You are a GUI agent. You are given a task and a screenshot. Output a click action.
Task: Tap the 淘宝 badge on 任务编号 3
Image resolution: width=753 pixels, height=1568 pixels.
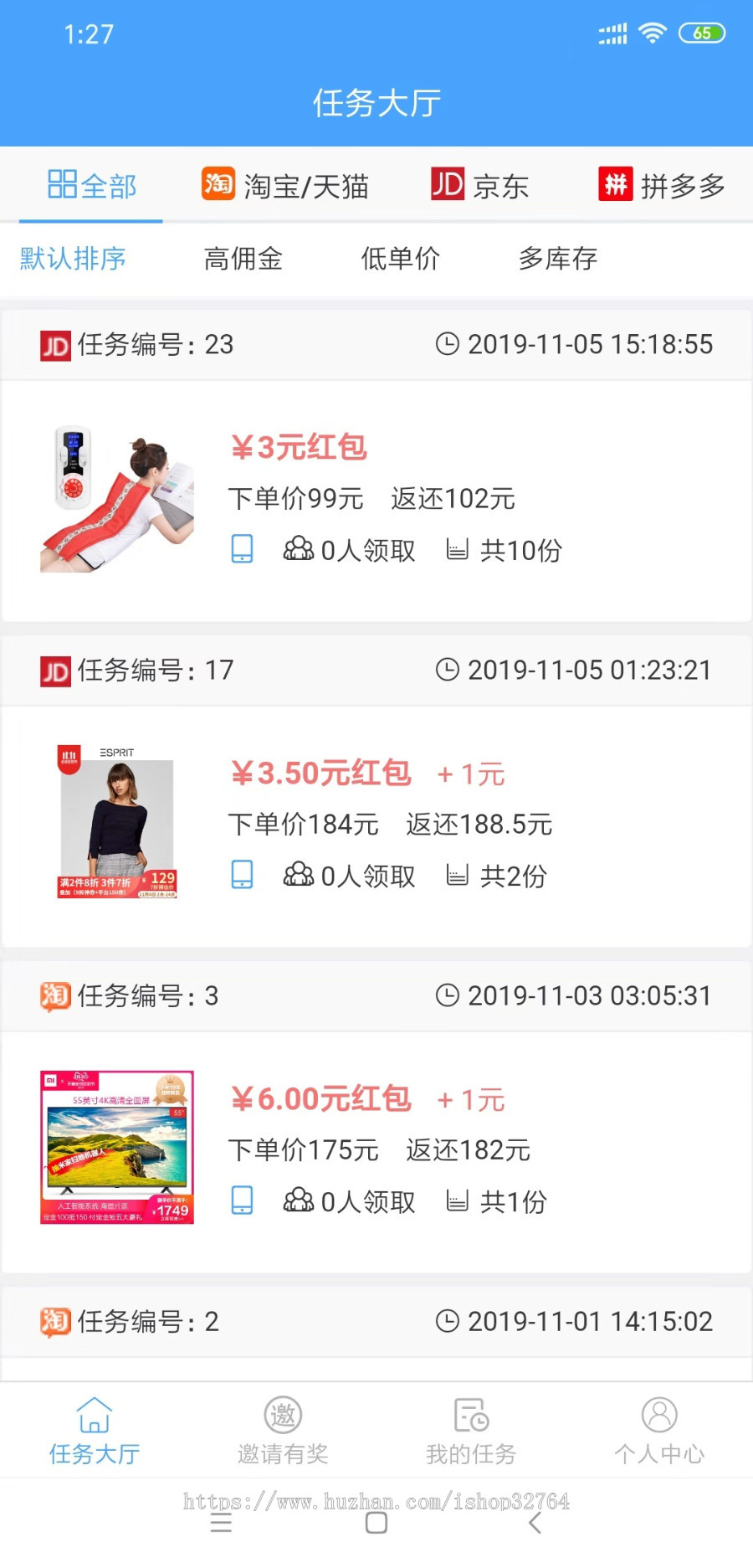pos(53,996)
